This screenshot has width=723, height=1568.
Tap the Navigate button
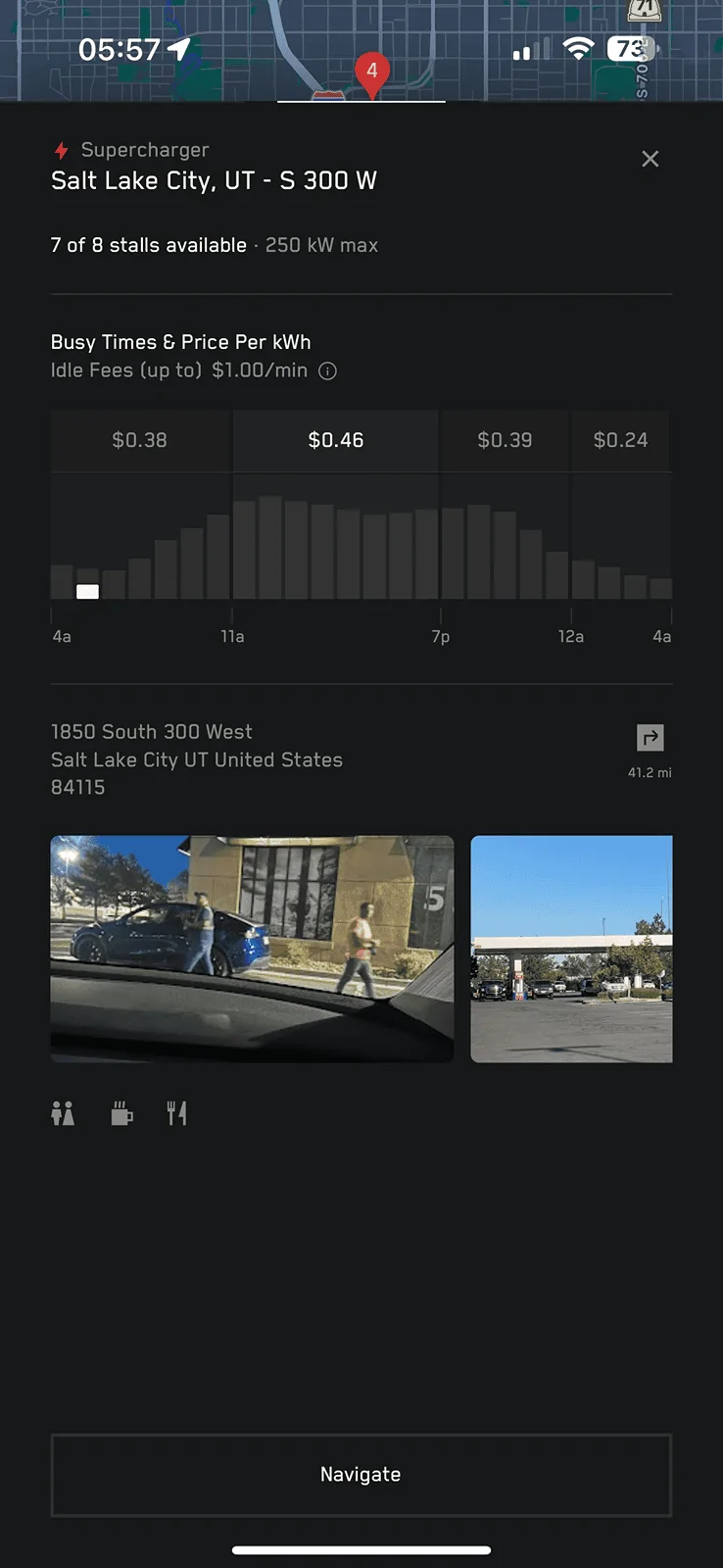tap(361, 1475)
